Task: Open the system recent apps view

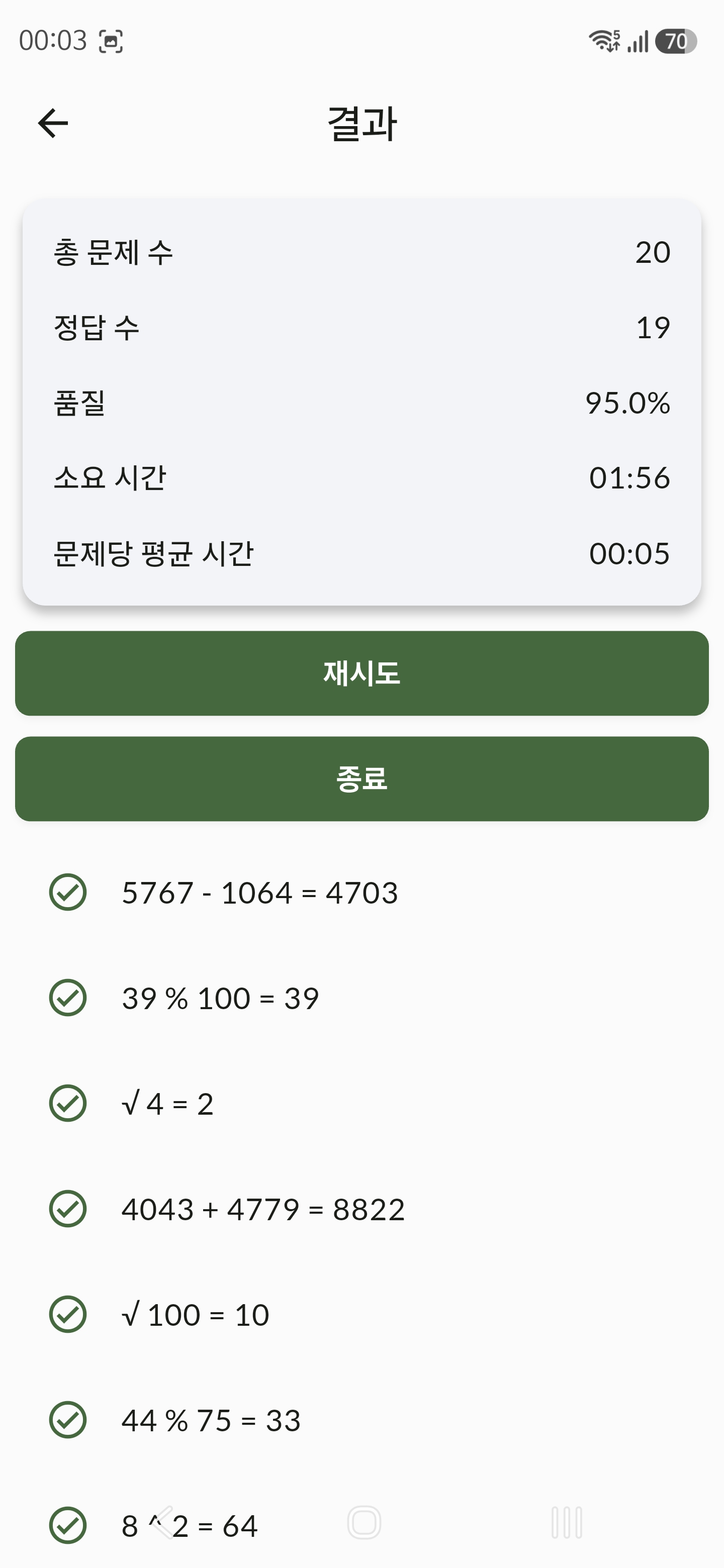Action: tap(567, 1522)
